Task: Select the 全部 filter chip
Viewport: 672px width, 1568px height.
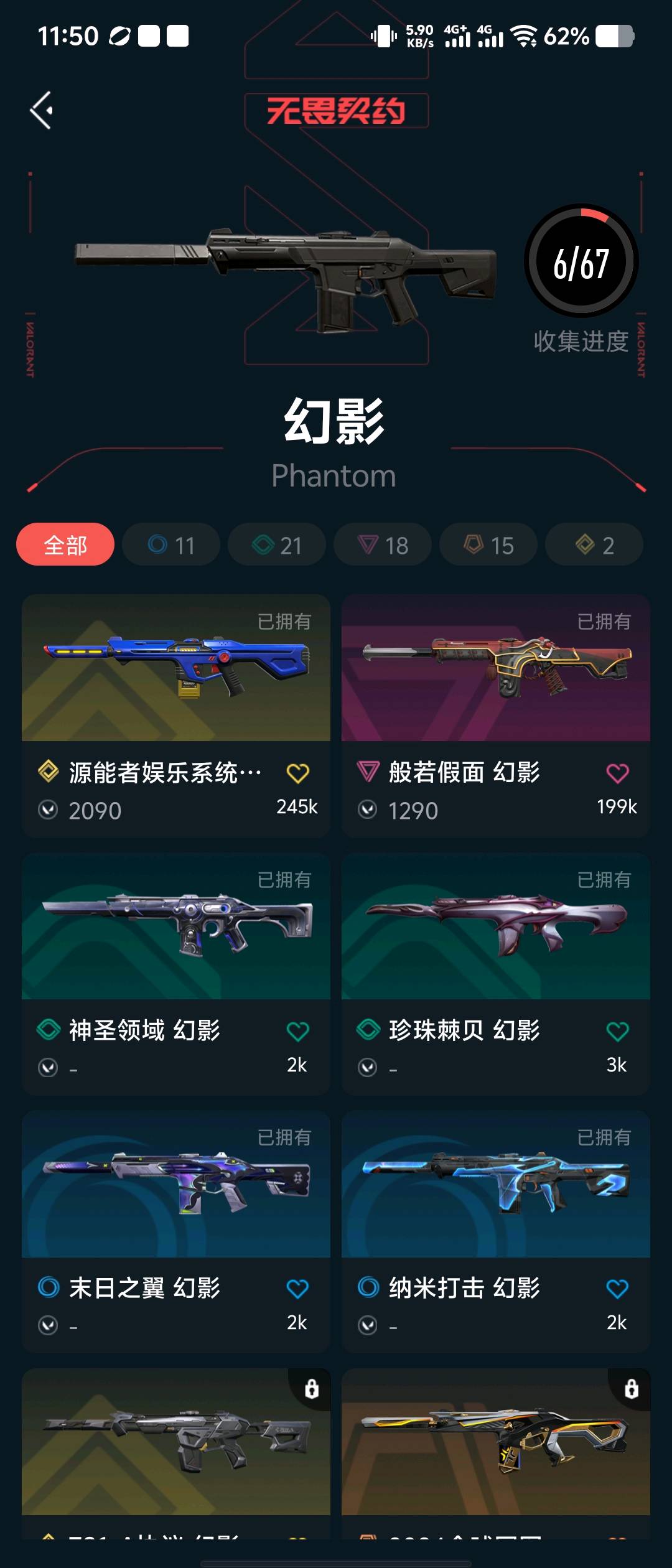Action: click(65, 544)
